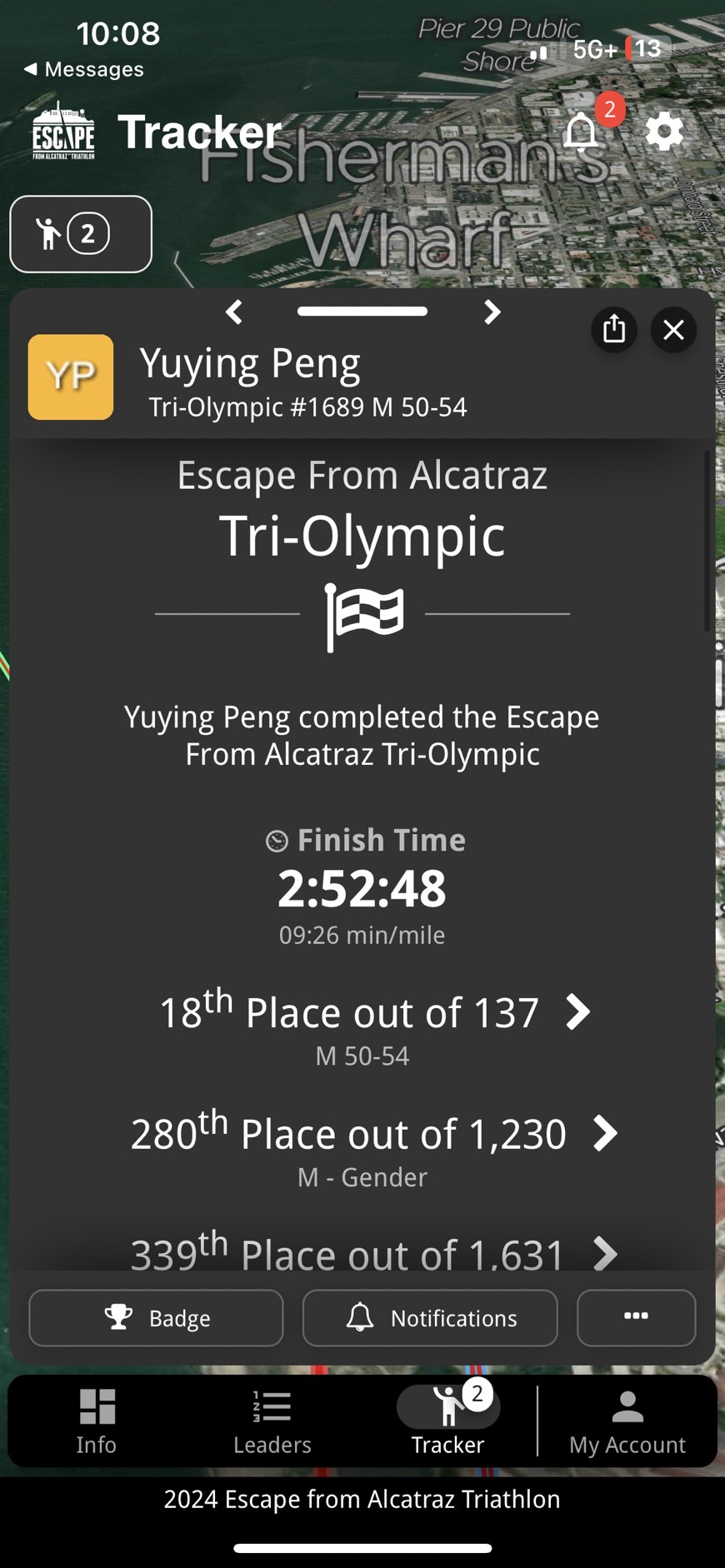Open 18th place M 50-54 rankings
Image resolution: width=725 pixels, height=1568 pixels.
(374, 1013)
